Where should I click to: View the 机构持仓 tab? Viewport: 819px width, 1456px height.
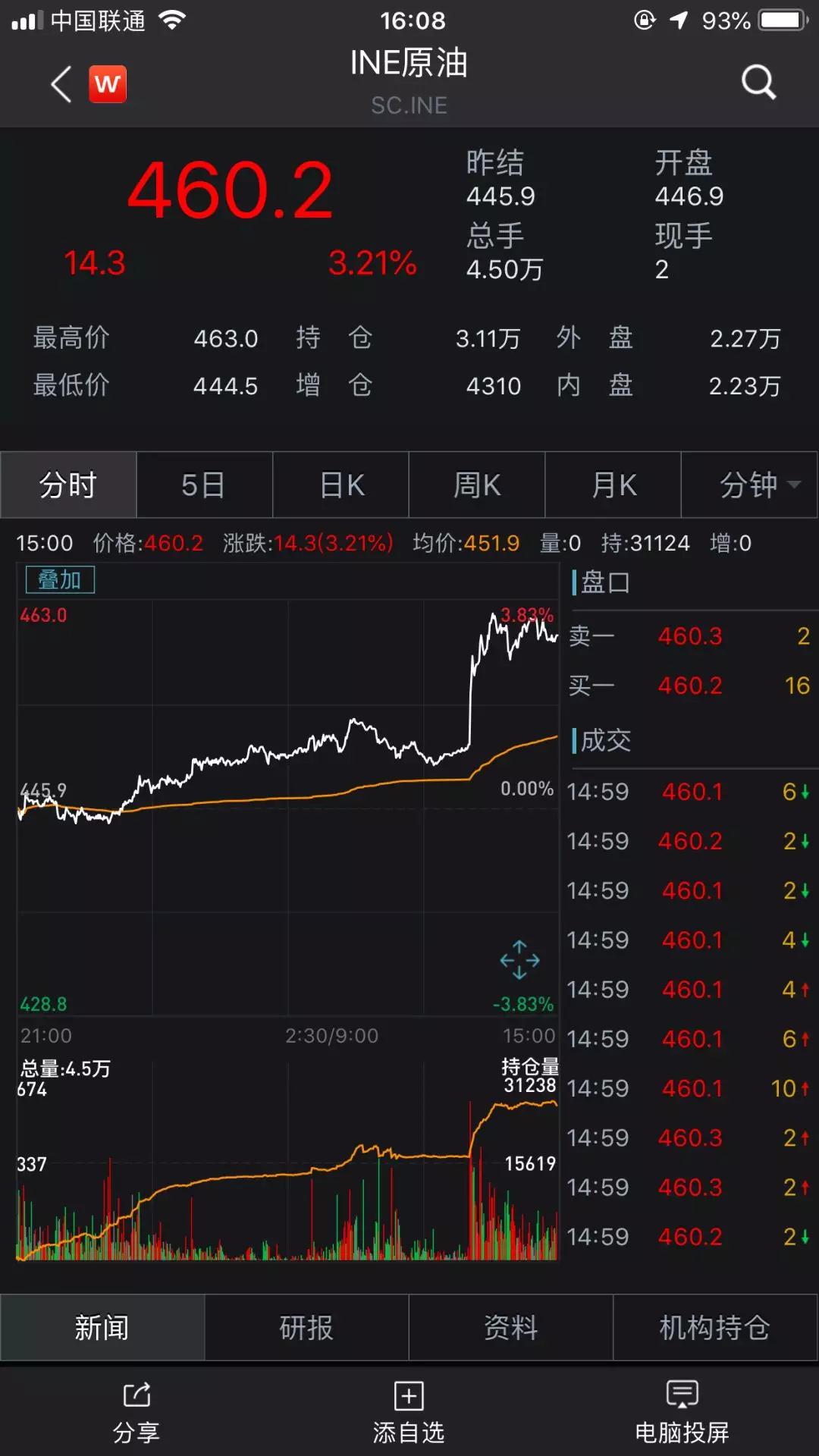(x=715, y=1328)
